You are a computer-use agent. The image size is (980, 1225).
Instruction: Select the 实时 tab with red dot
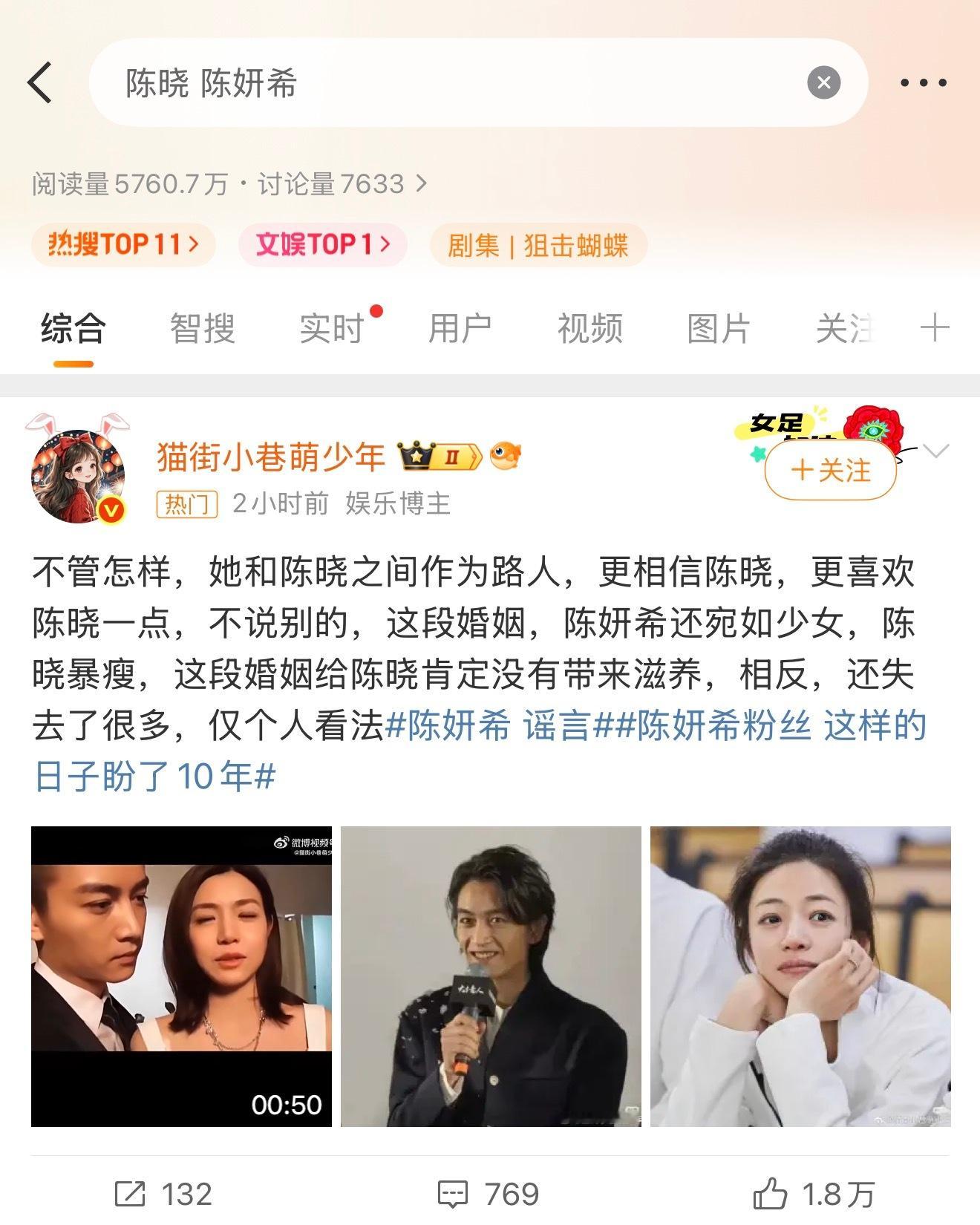(x=329, y=328)
